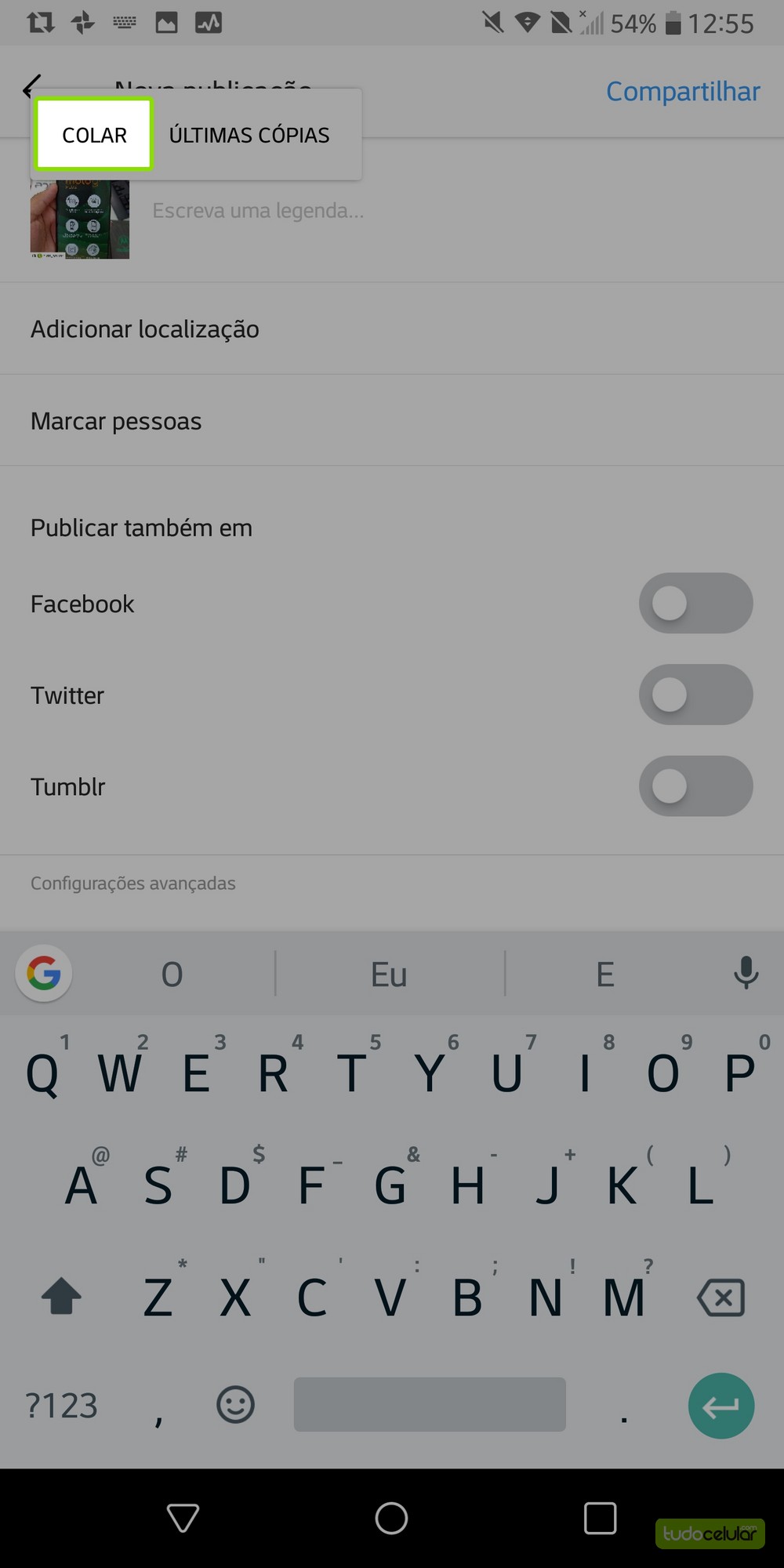Start voice input with the microphone
The width and height of the screenshot is (784, 1568).
point(746,974)
